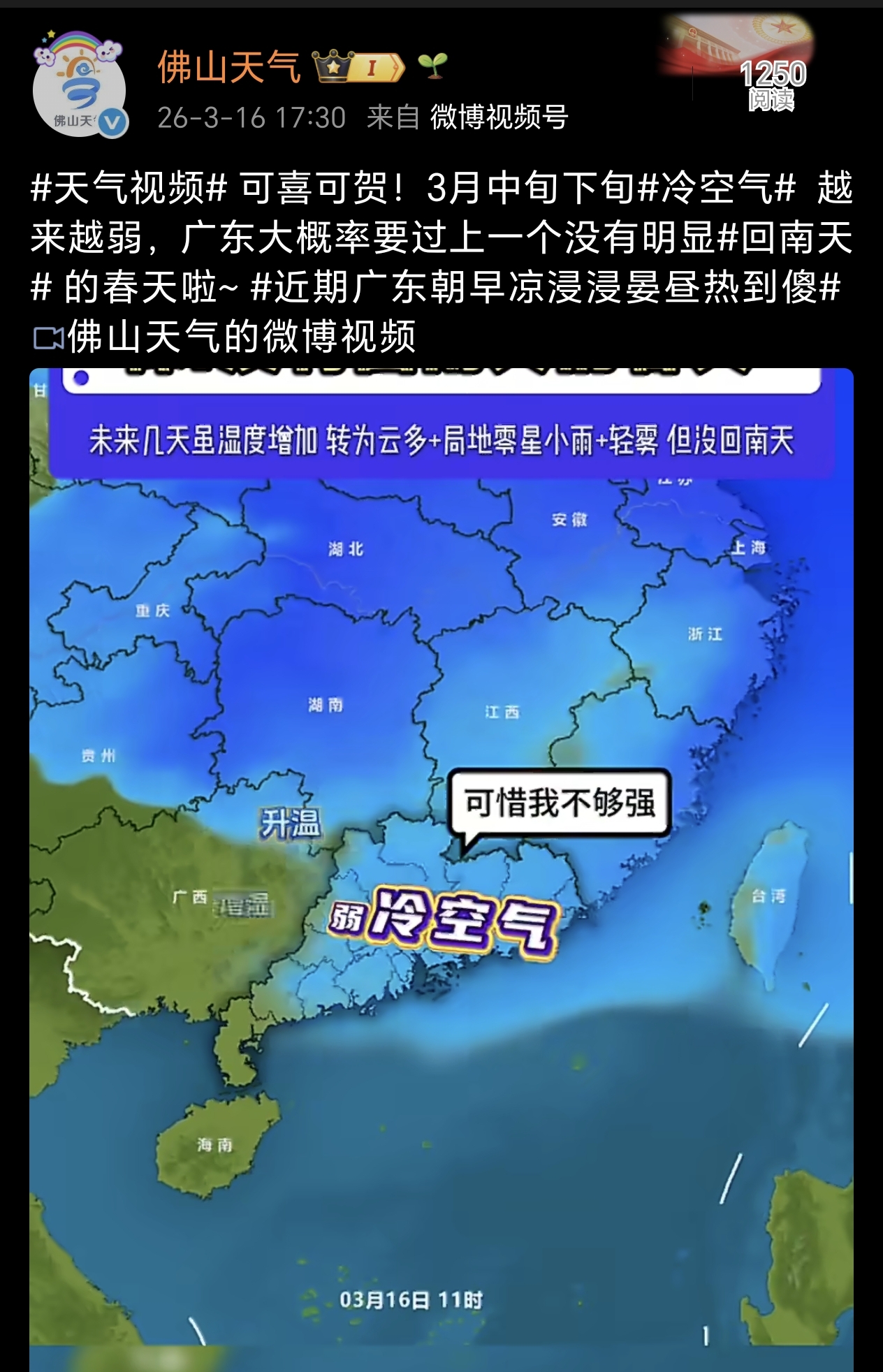The width and height of the screenshot is (883, 1372).
Task: Open the #冷空气# hashtag
Action: click(x=717, y=189)
